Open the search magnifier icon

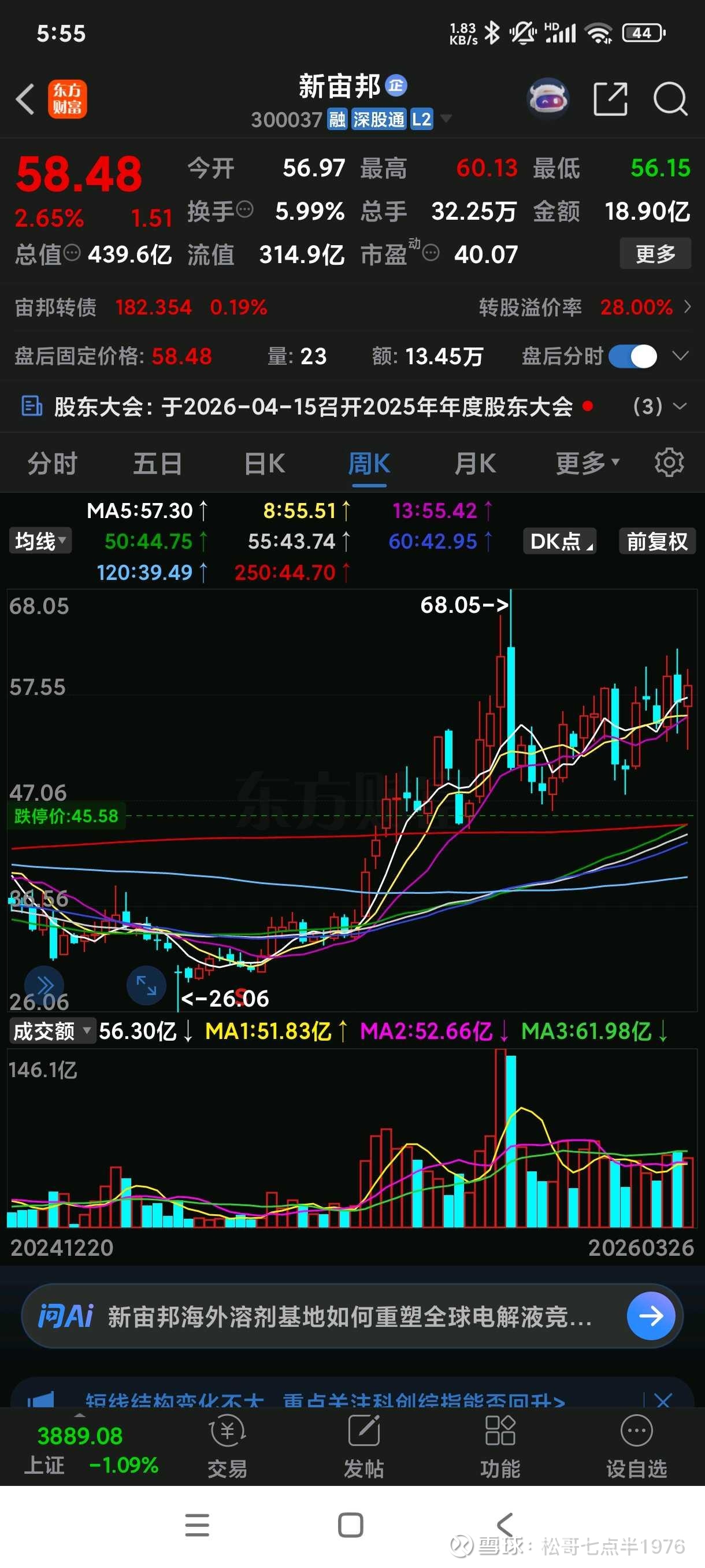pos(670,99)
